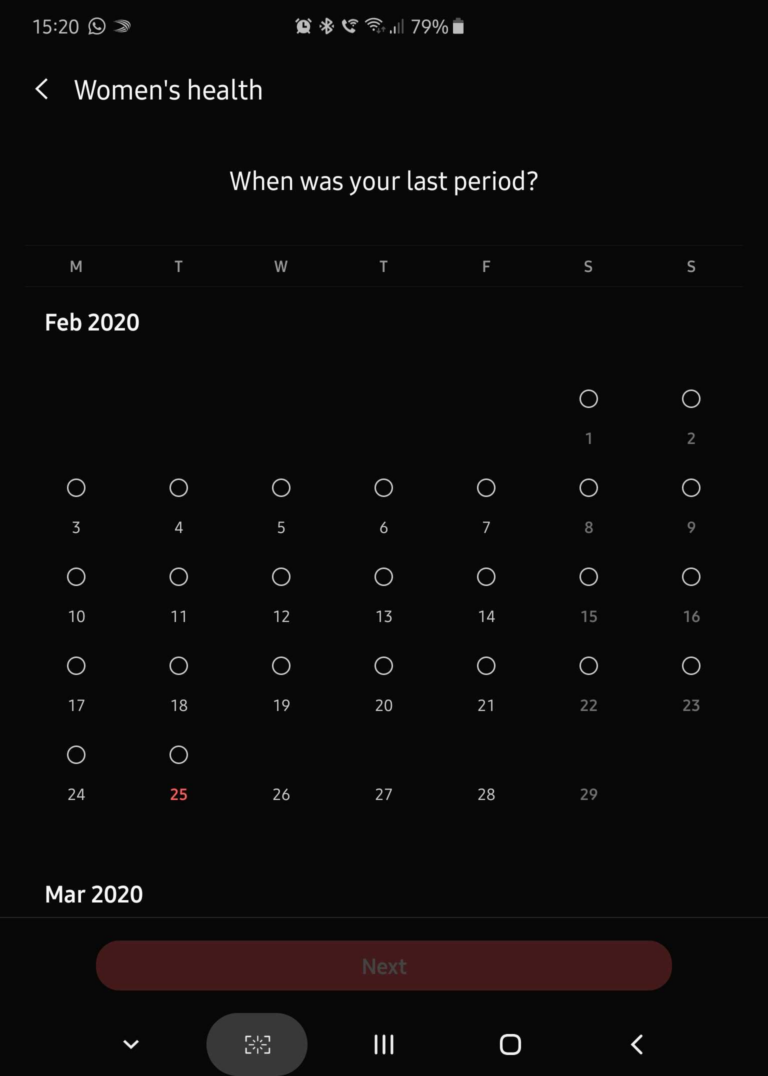This screenshot has width=768, height=1076.
Task: Pick February 9 as period day
Action: (690, 488)
